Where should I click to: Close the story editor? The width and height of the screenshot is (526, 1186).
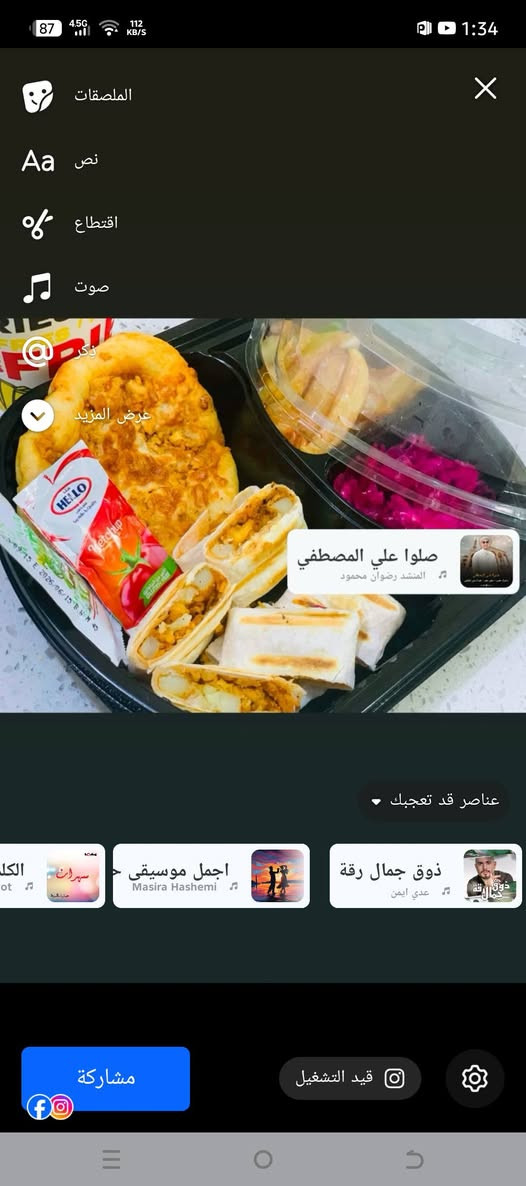pos(485,88)
